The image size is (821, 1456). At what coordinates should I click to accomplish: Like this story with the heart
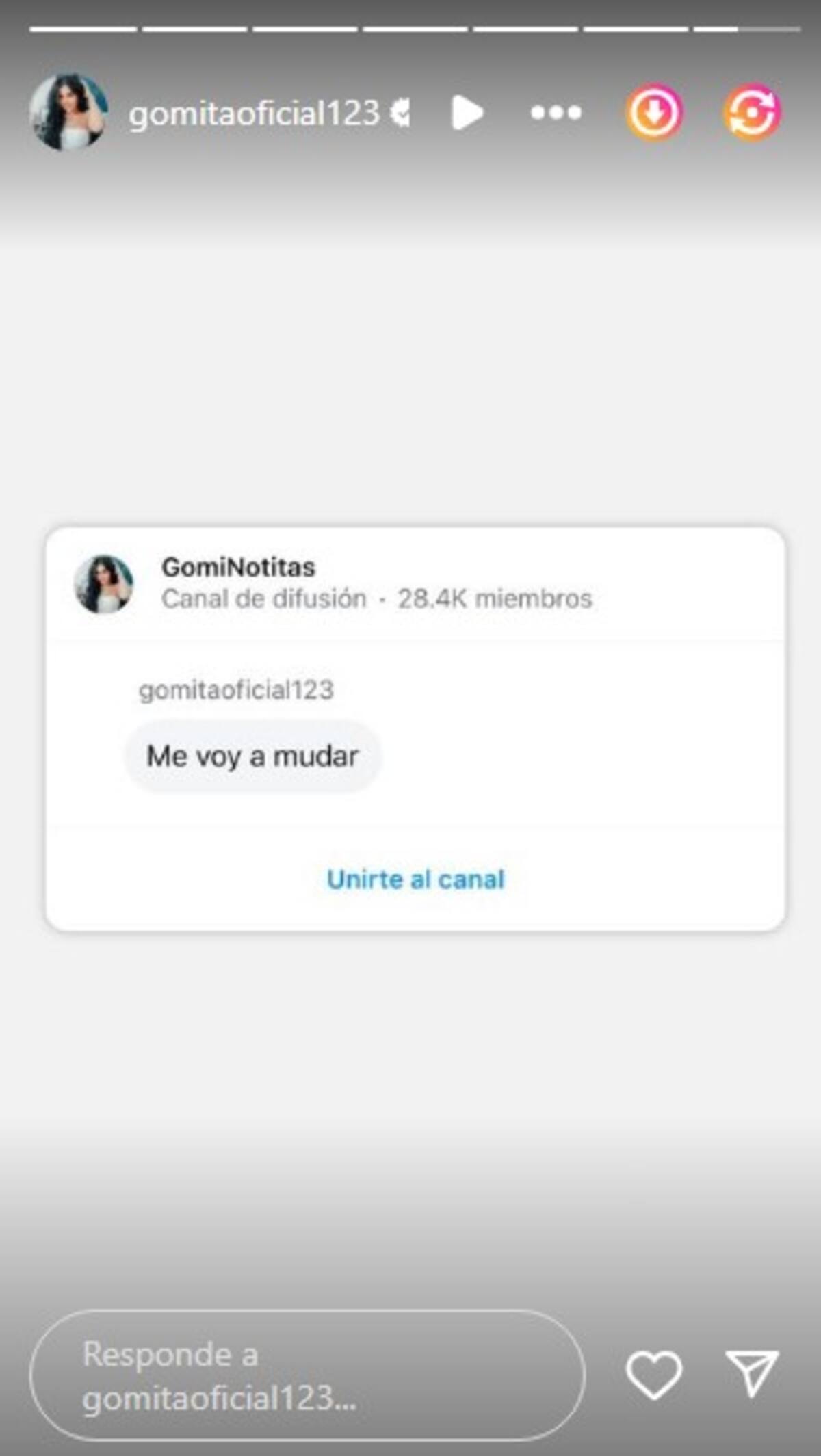pyautogui.click(x=653, y=1374)
